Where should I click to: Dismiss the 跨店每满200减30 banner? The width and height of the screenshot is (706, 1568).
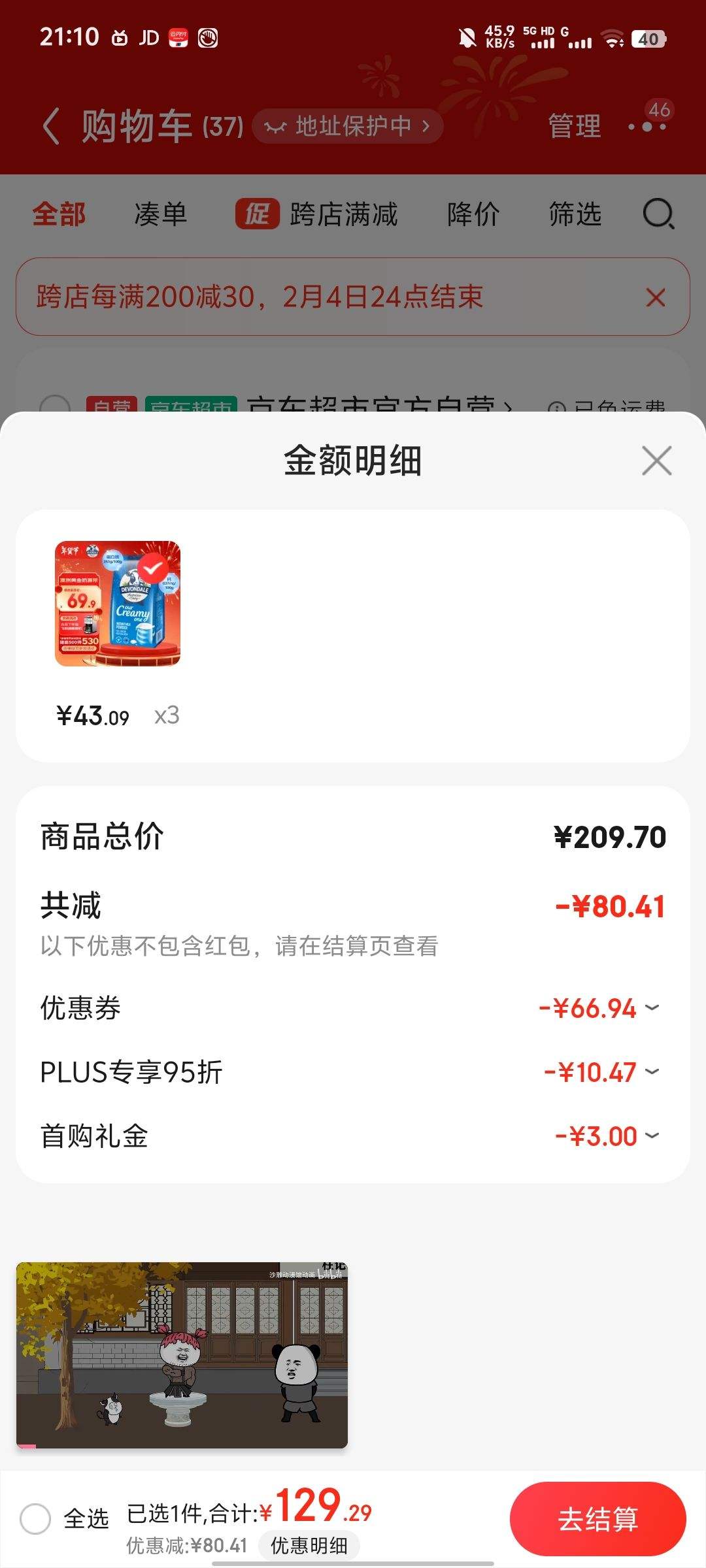pos(656,297)
